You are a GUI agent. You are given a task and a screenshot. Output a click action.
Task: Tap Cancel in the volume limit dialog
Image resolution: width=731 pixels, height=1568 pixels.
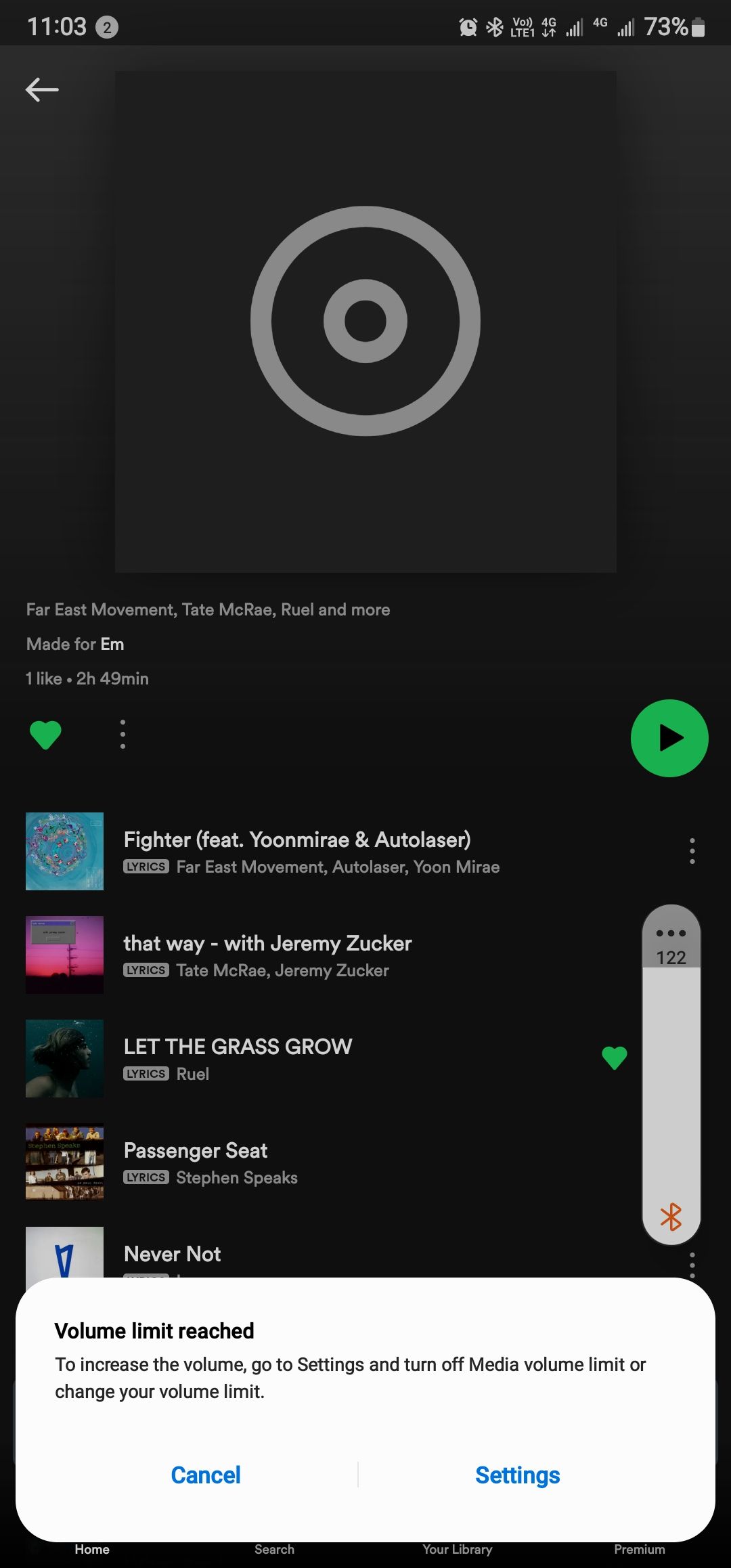(206, 1475)
